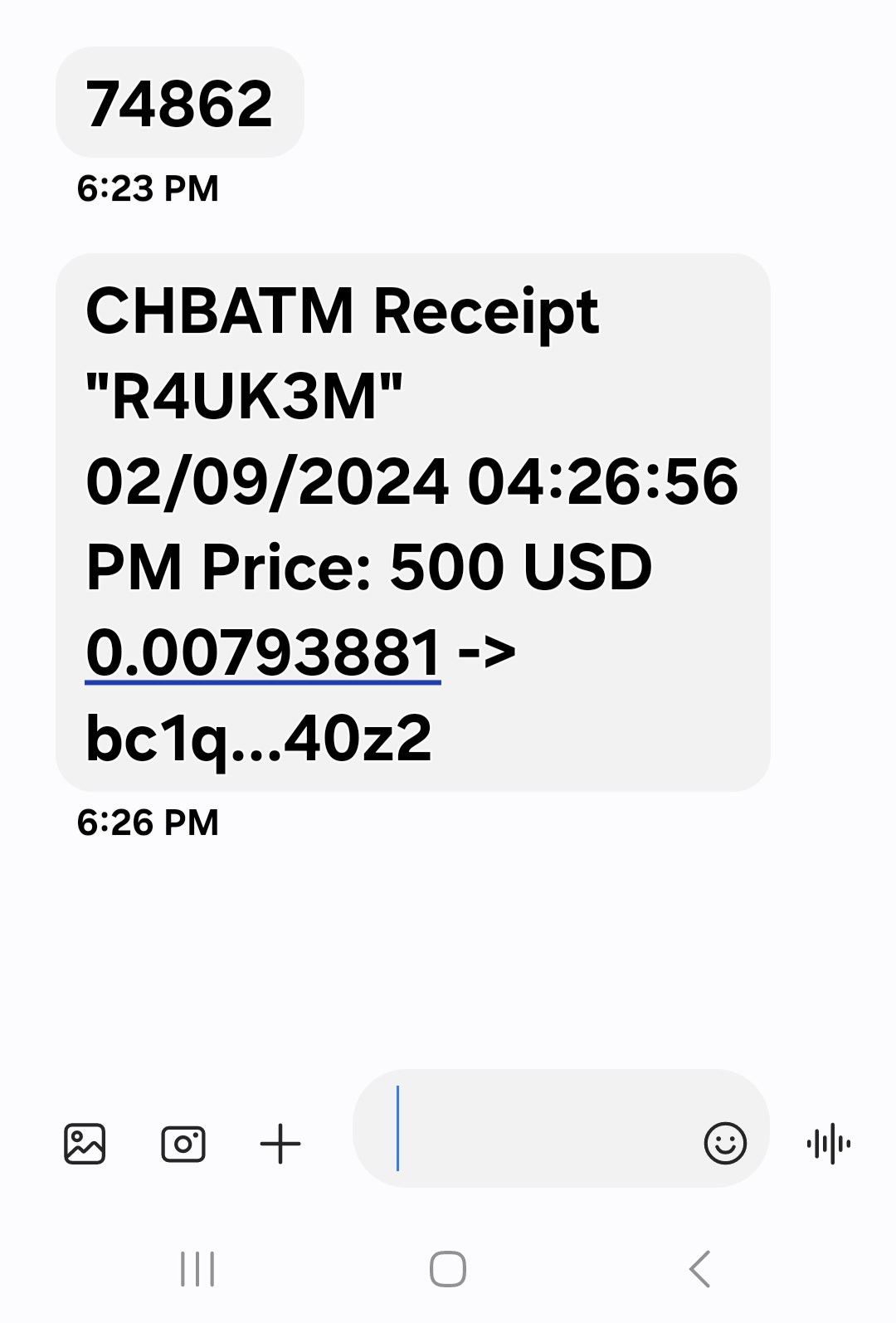
Task: Go back with the navigation bar arrow
Action: tap(700, 1268)
